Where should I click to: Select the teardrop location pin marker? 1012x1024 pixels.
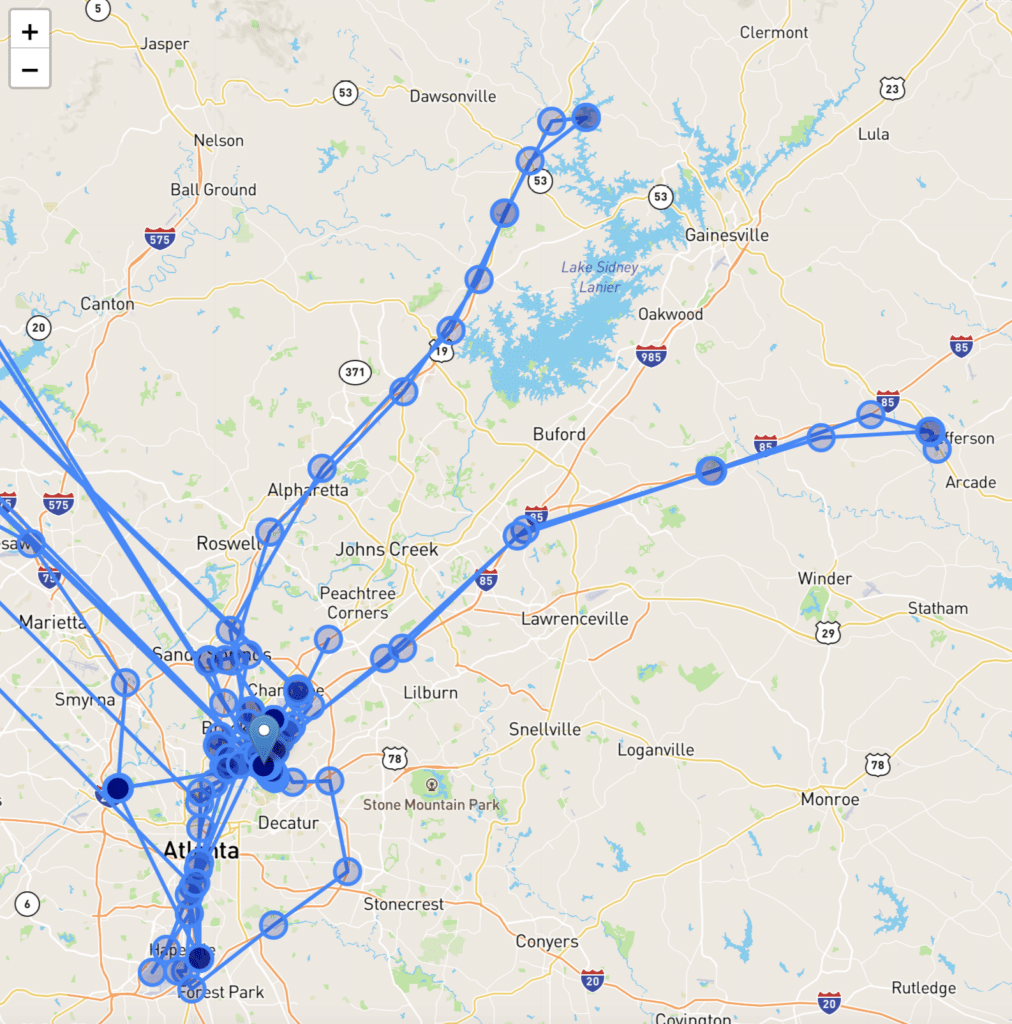[264, 737]
